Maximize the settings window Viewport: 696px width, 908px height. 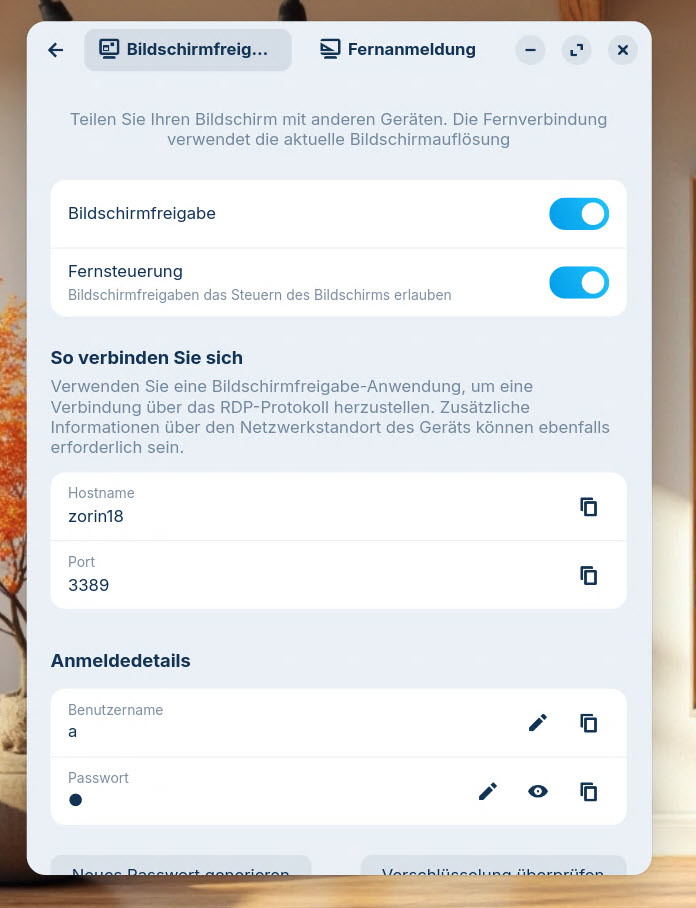[x=576, y=50]
